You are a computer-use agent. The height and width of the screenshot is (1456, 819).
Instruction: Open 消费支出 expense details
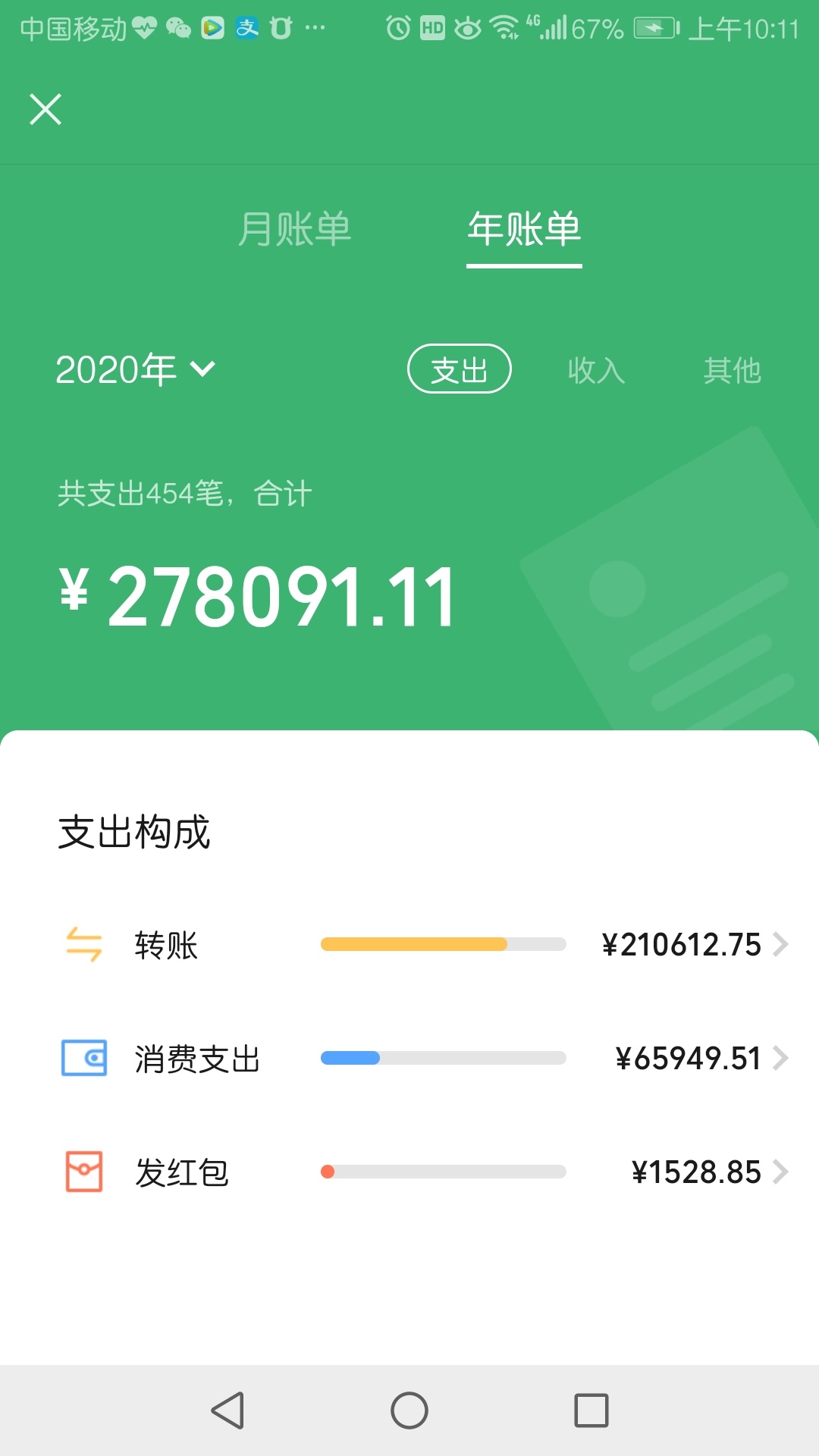click(x=425, y=1059)
